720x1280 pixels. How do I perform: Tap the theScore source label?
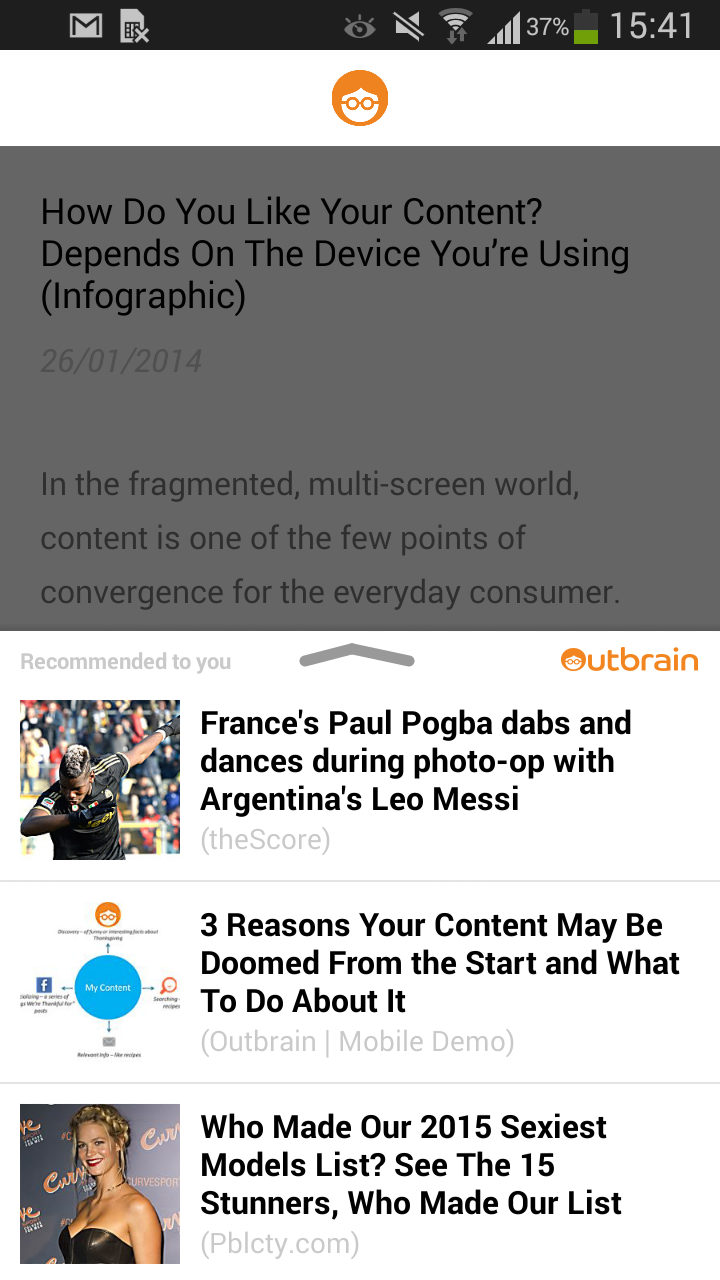(265, 839)
